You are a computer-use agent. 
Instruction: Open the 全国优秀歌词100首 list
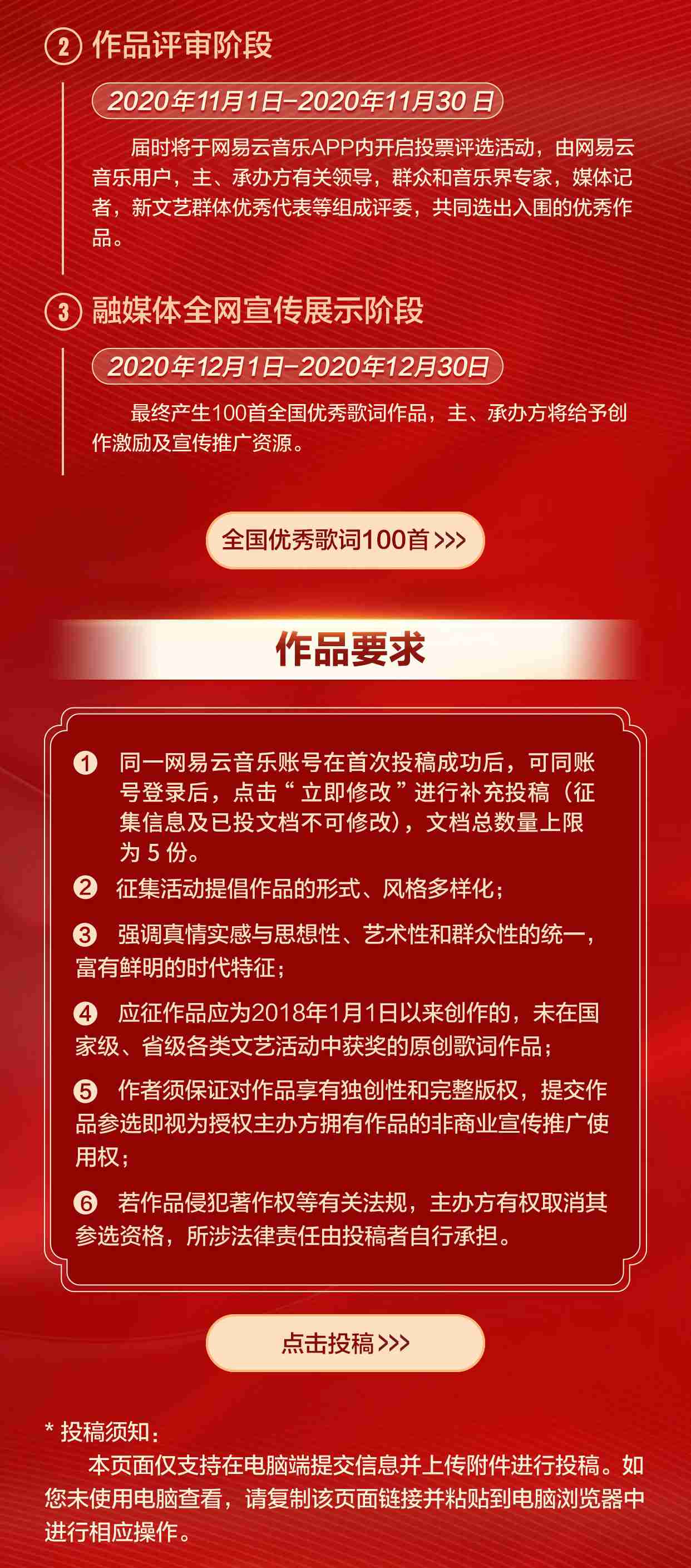tap(345, 540)
